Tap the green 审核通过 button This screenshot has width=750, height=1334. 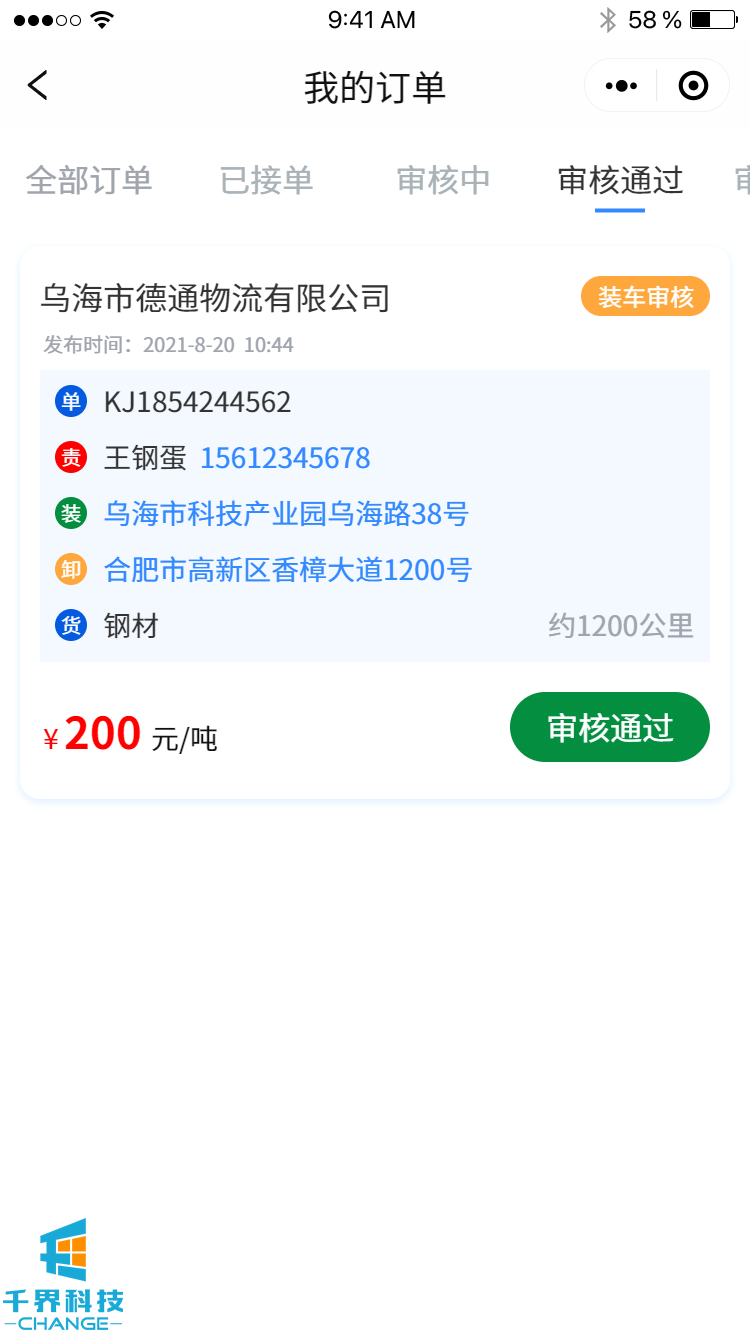pos(609,727)
